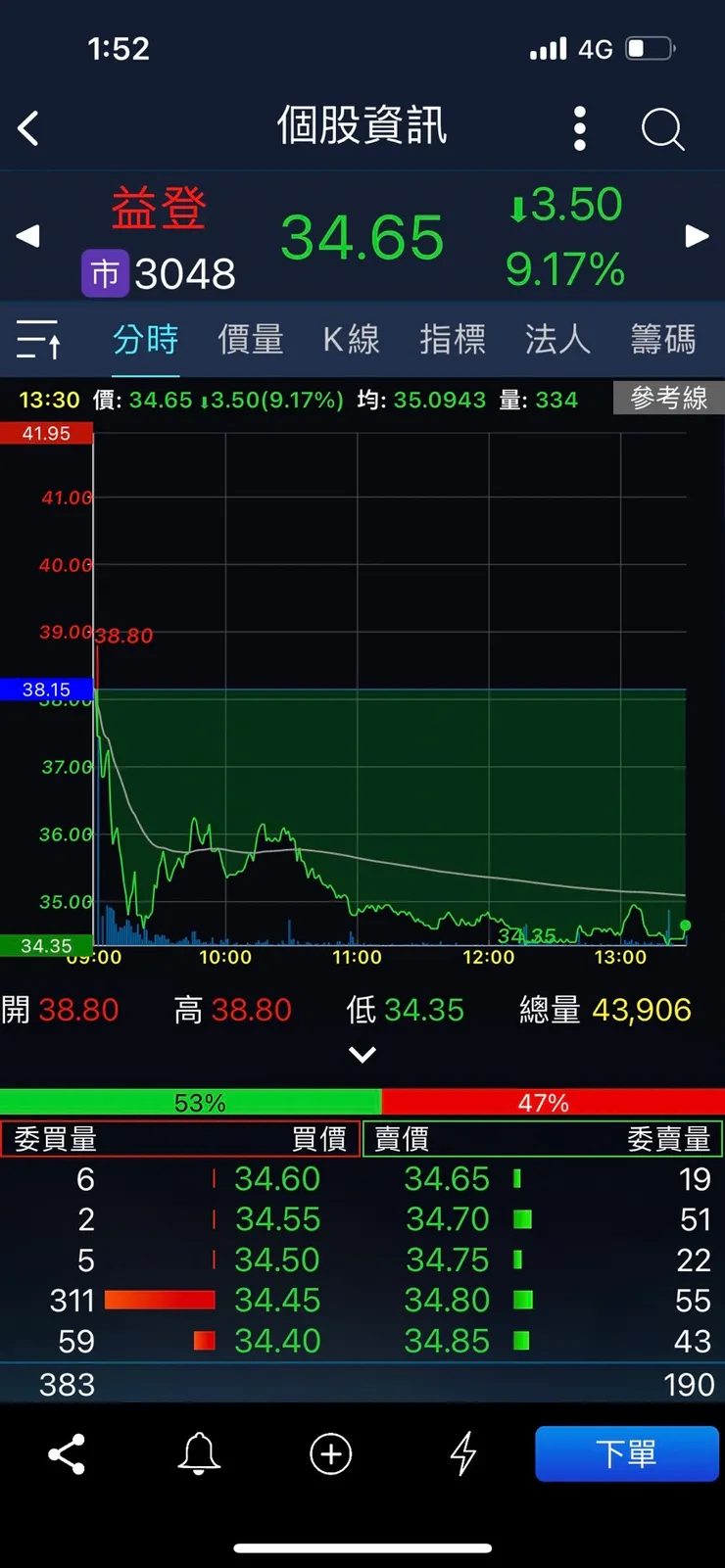Image resolution: width=725 pixels, height=1568 pixels.
Task: Open the search icon
Action: point(662,128)
